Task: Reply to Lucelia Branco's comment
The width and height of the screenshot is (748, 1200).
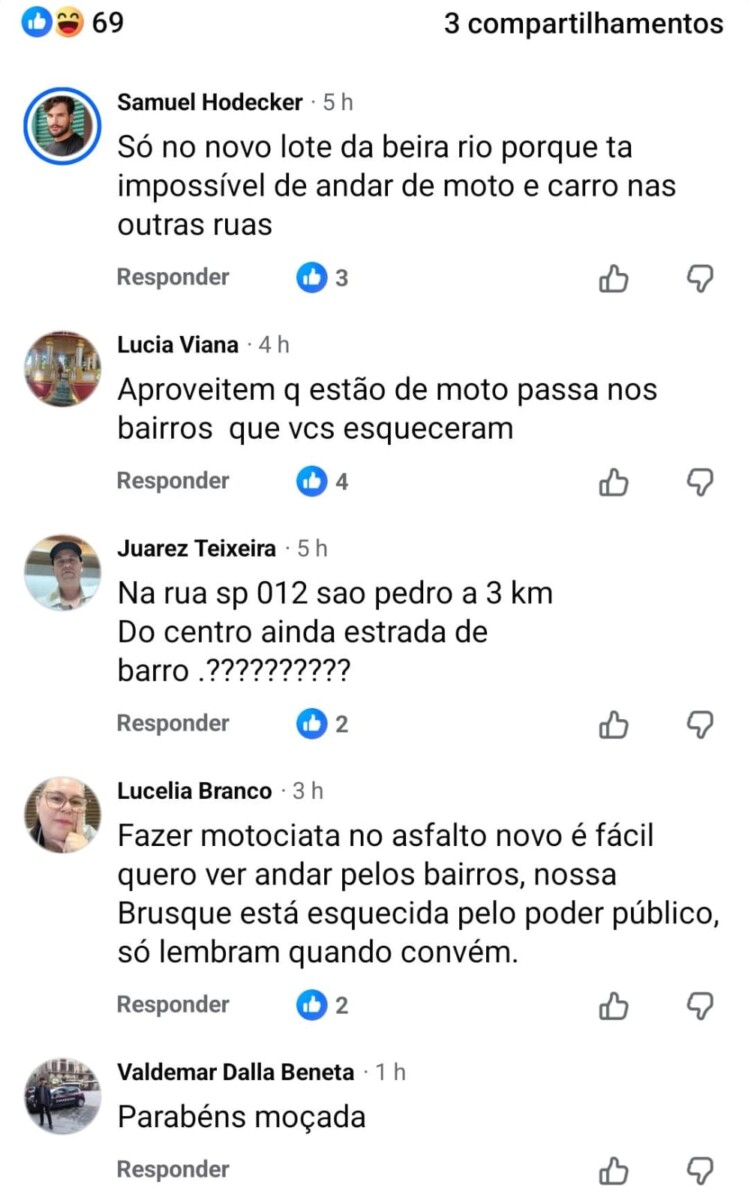Action: (x=173, y=1004)
